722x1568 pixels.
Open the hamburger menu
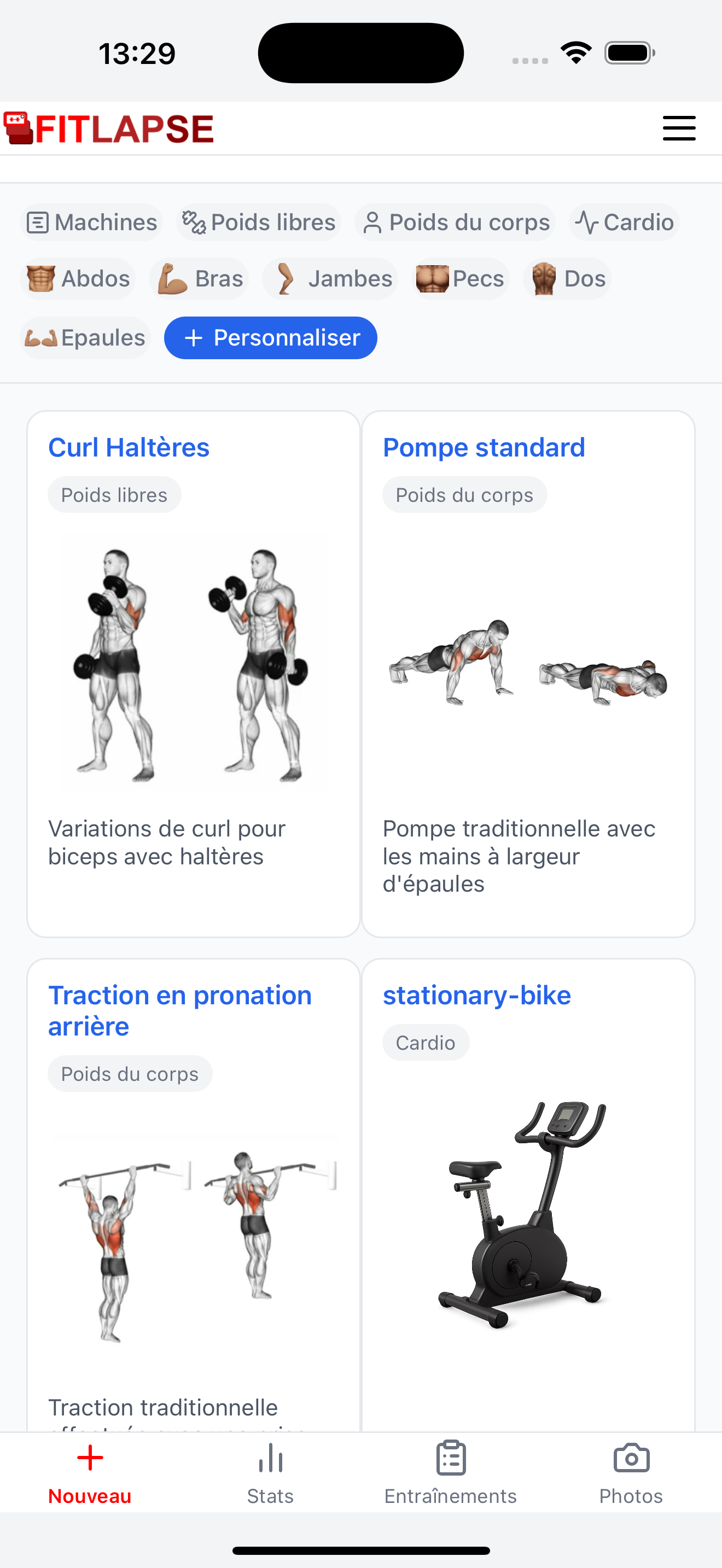pos(679,128)
